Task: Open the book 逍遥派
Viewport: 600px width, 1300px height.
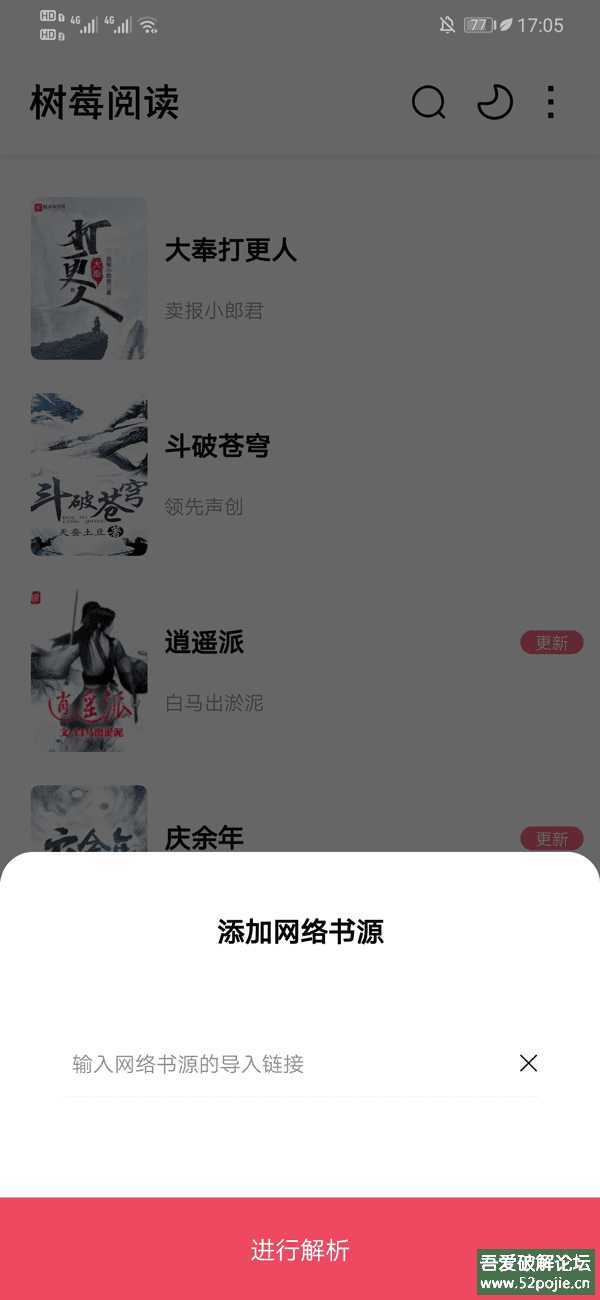Action: 204,642
